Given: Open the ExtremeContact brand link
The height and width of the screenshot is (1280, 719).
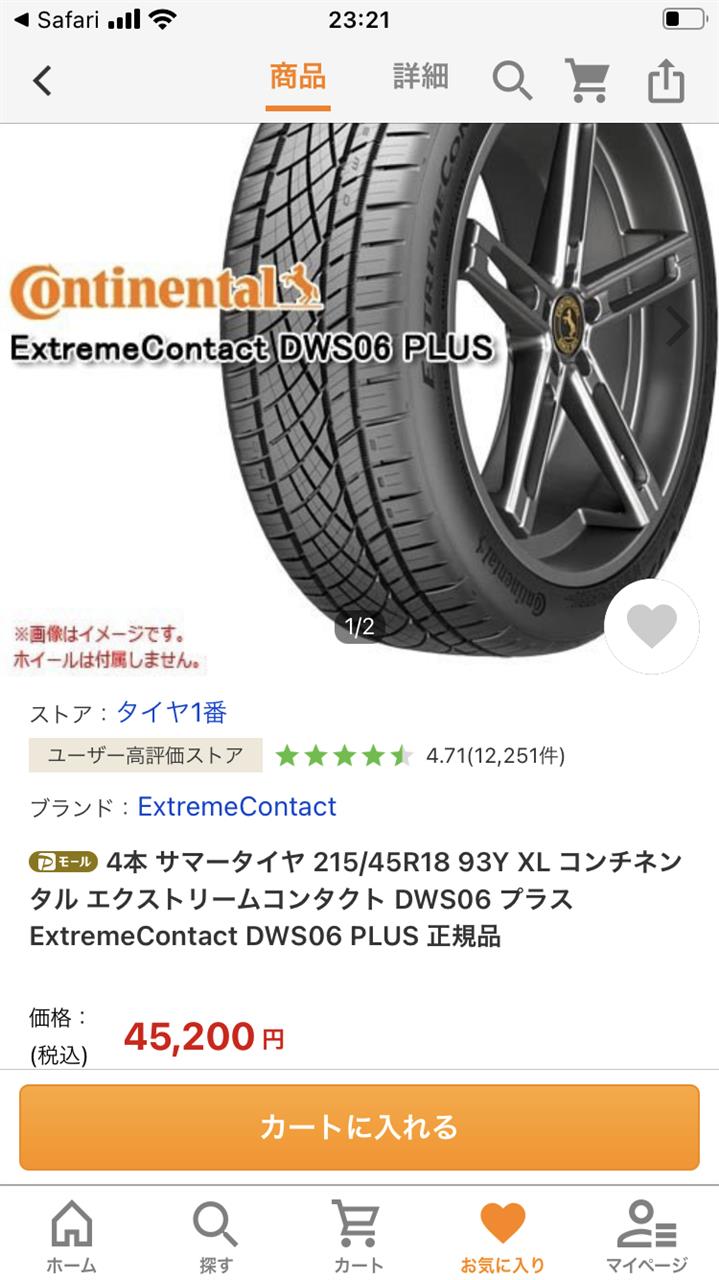Looking at the screenshot, I should pos(237,806).
